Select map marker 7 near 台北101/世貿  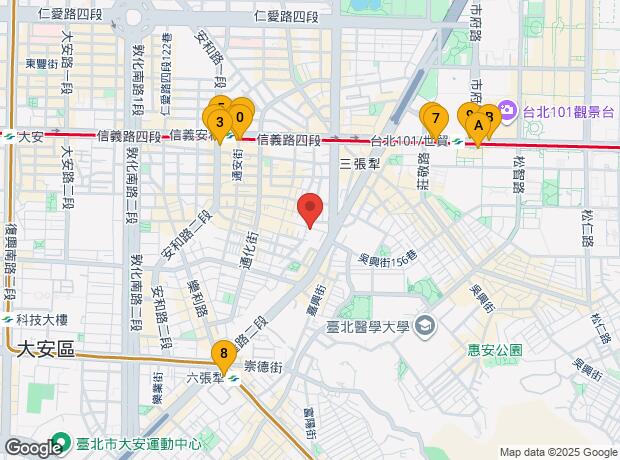click(x=435, y=118)
